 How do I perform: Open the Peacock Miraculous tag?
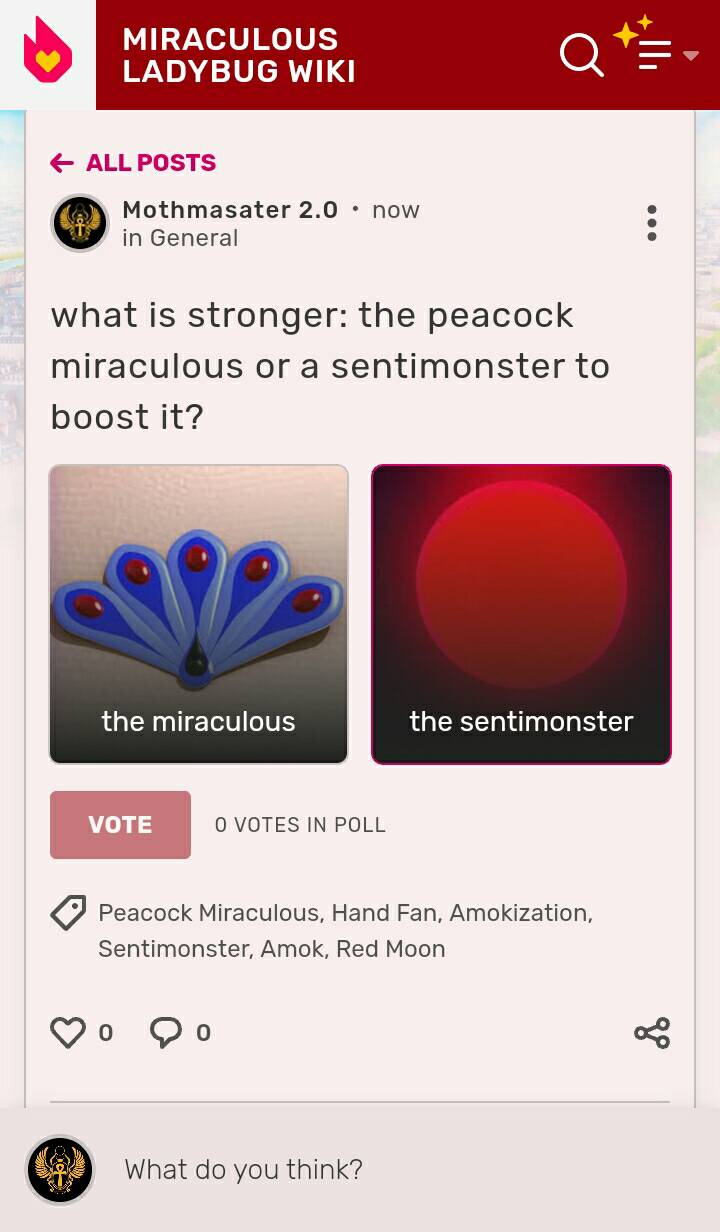208,913
